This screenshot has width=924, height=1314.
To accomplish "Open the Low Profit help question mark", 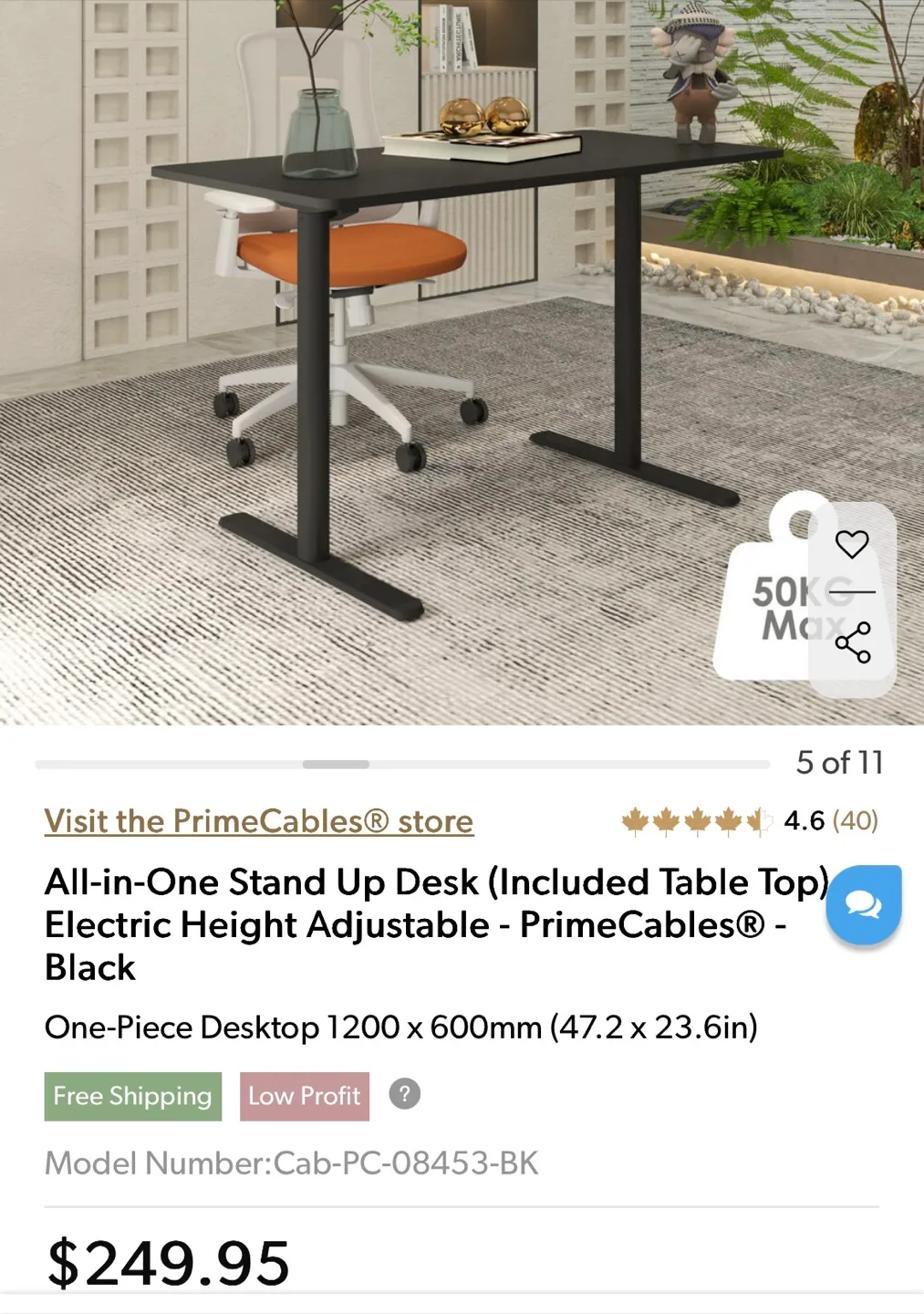I will coord(405,1093).
